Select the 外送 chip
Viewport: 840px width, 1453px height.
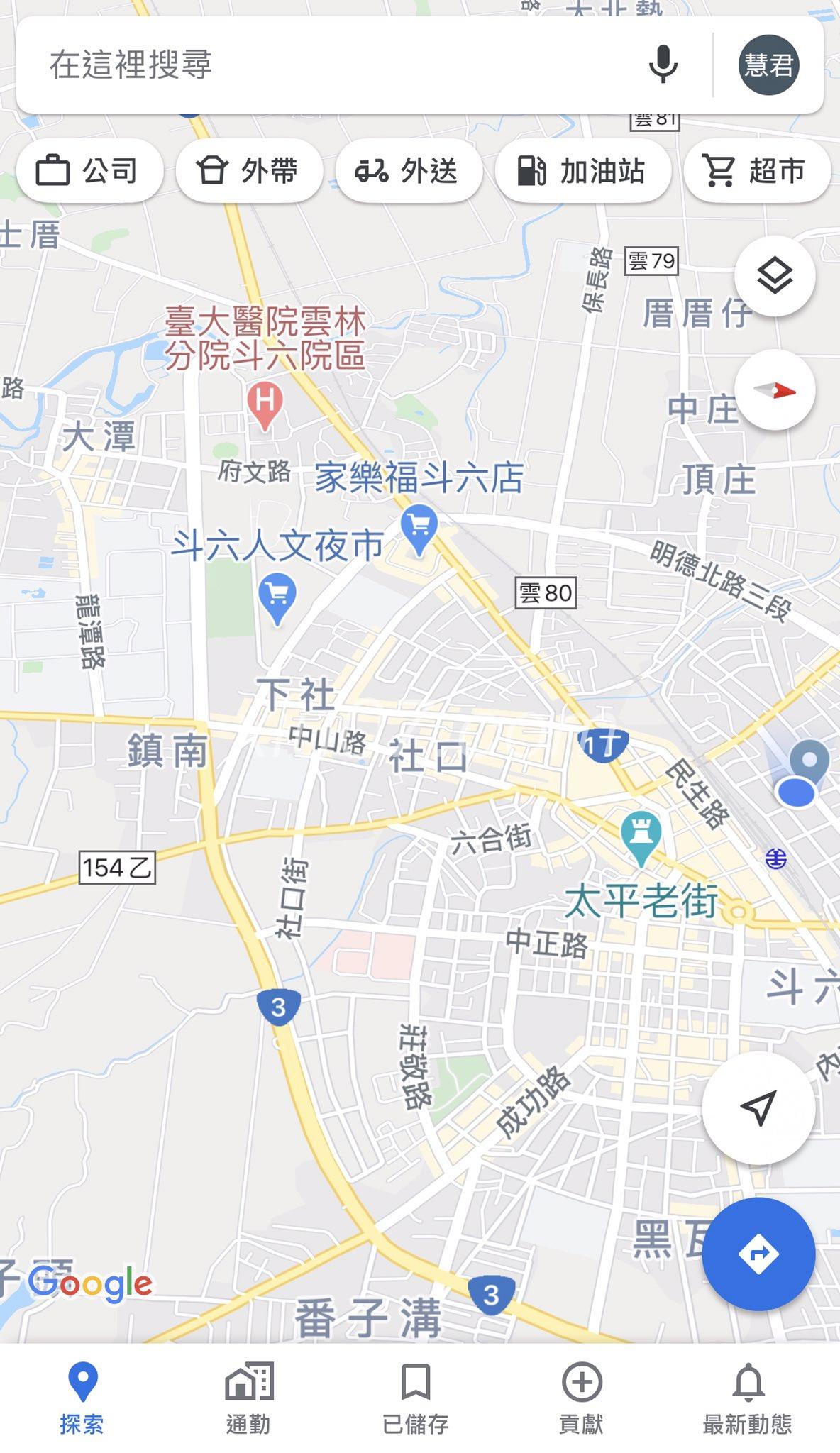409,171
